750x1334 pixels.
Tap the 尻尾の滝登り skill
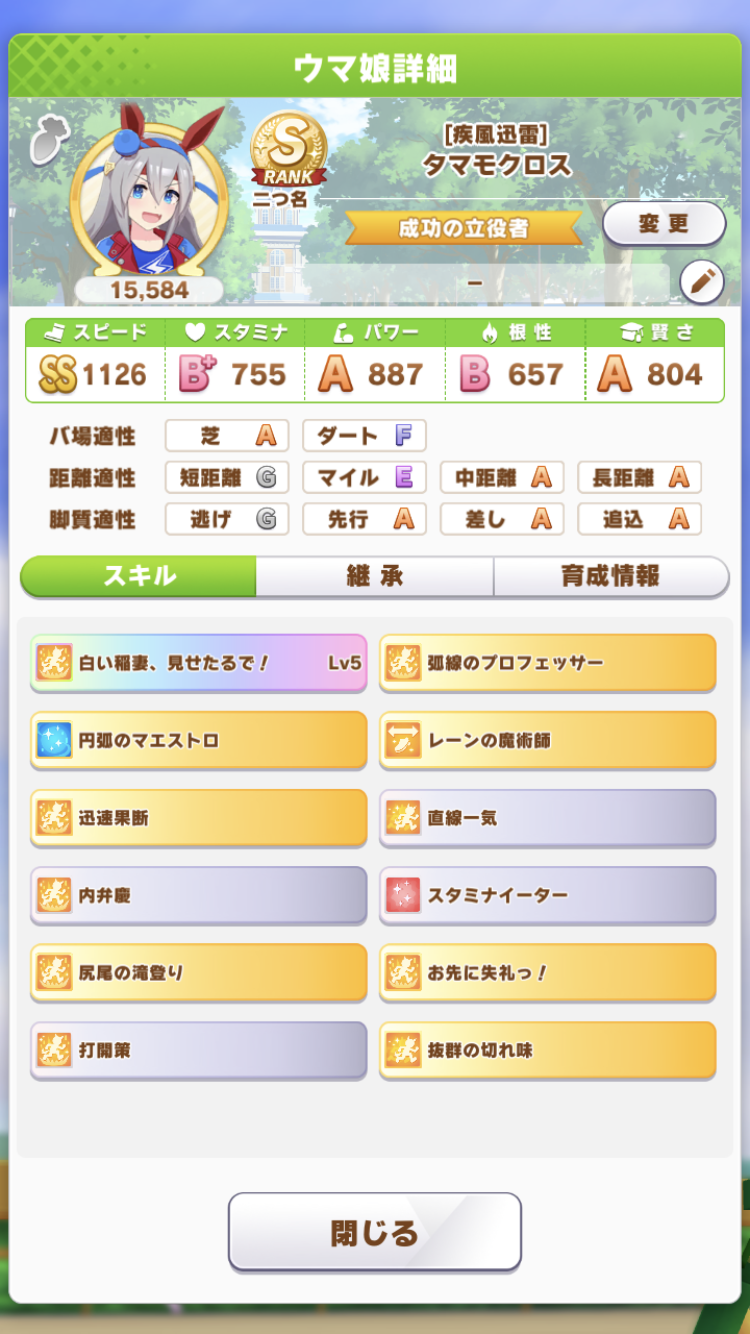pos(198,973)
